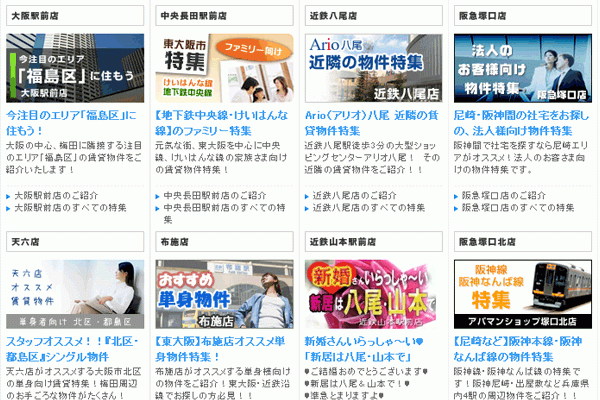600x400 pixels.
Task: View 阪急塚口店のすべての特集
Action: 522,208
